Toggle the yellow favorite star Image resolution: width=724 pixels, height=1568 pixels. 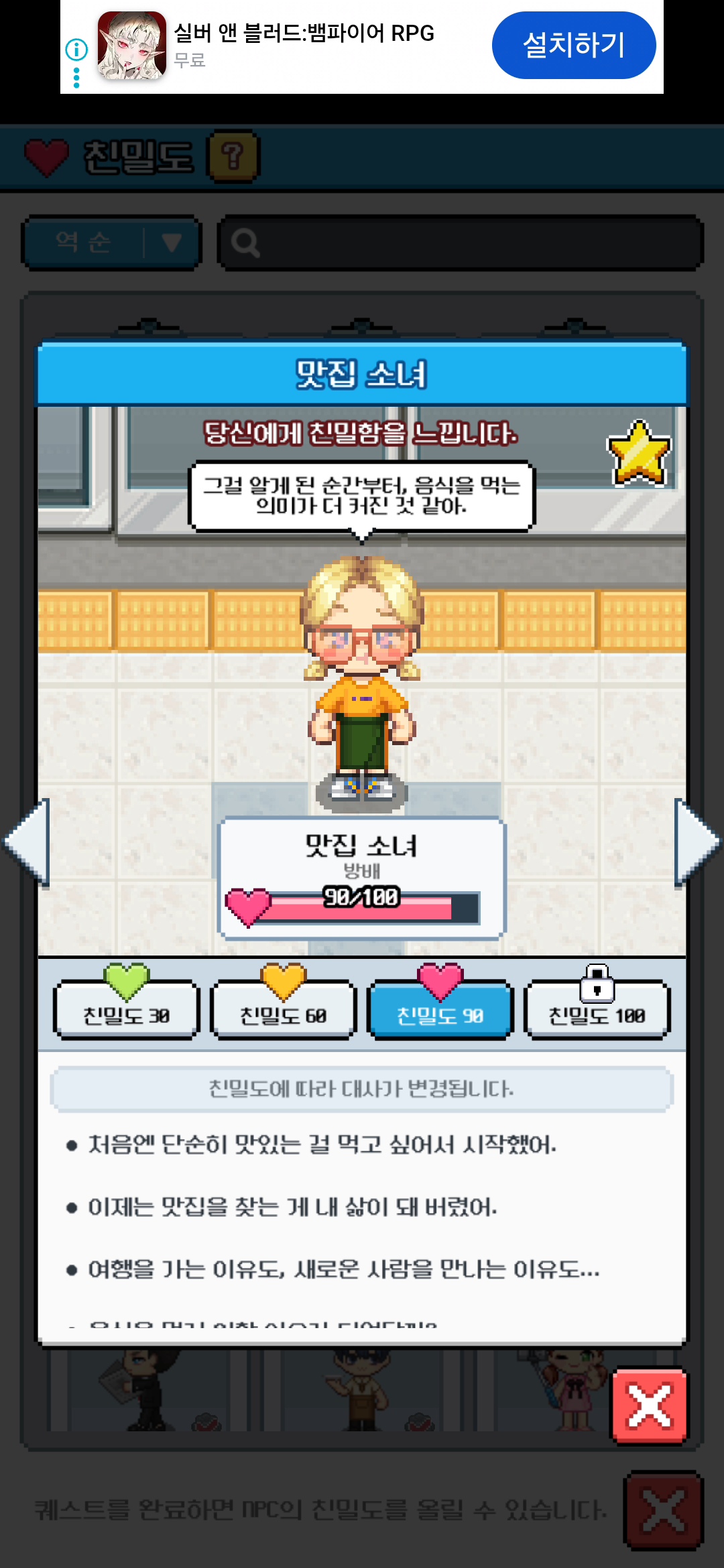[x=639, y=453]
